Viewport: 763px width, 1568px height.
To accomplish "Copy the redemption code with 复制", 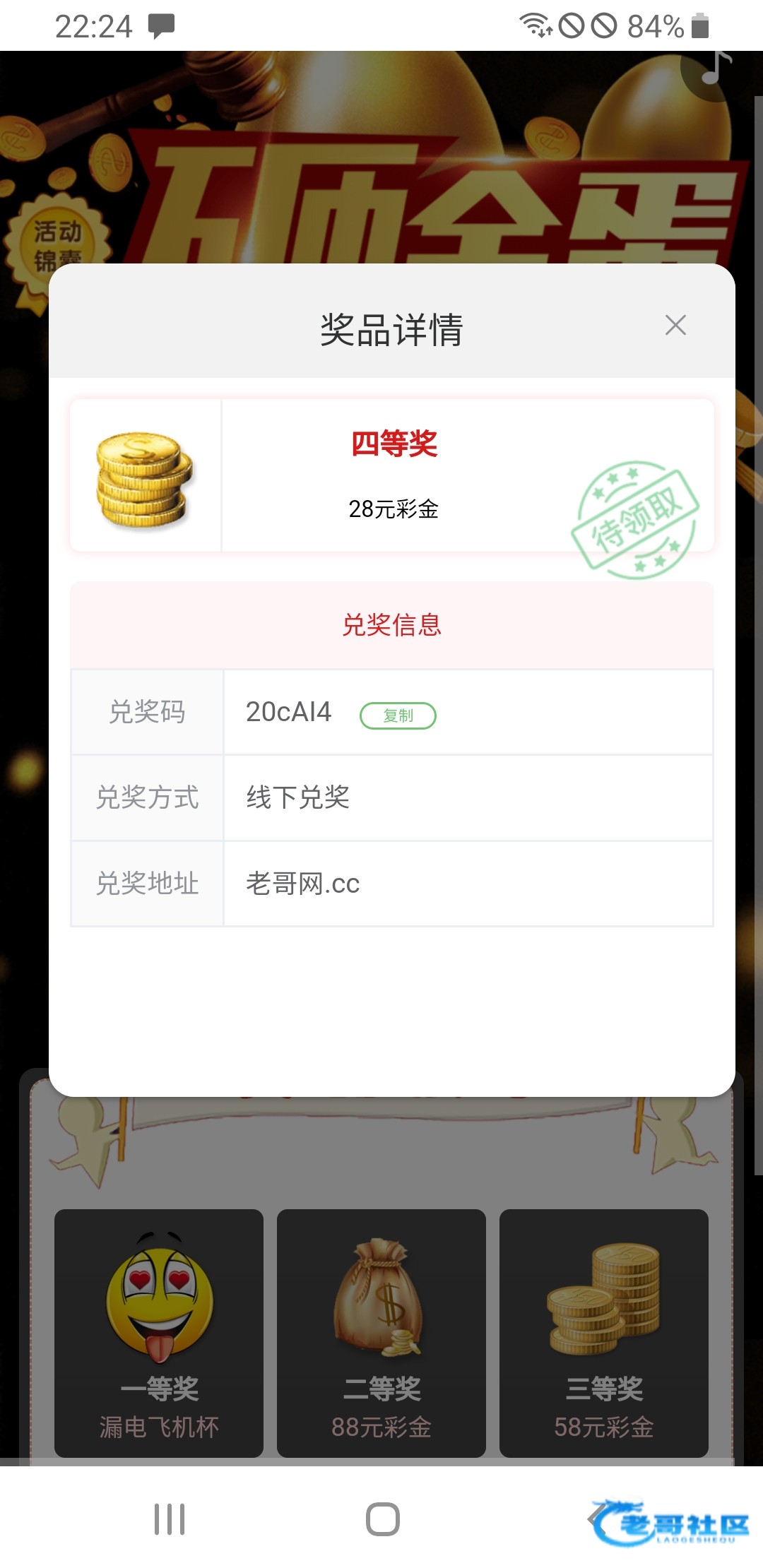I will tap(398, 715).
